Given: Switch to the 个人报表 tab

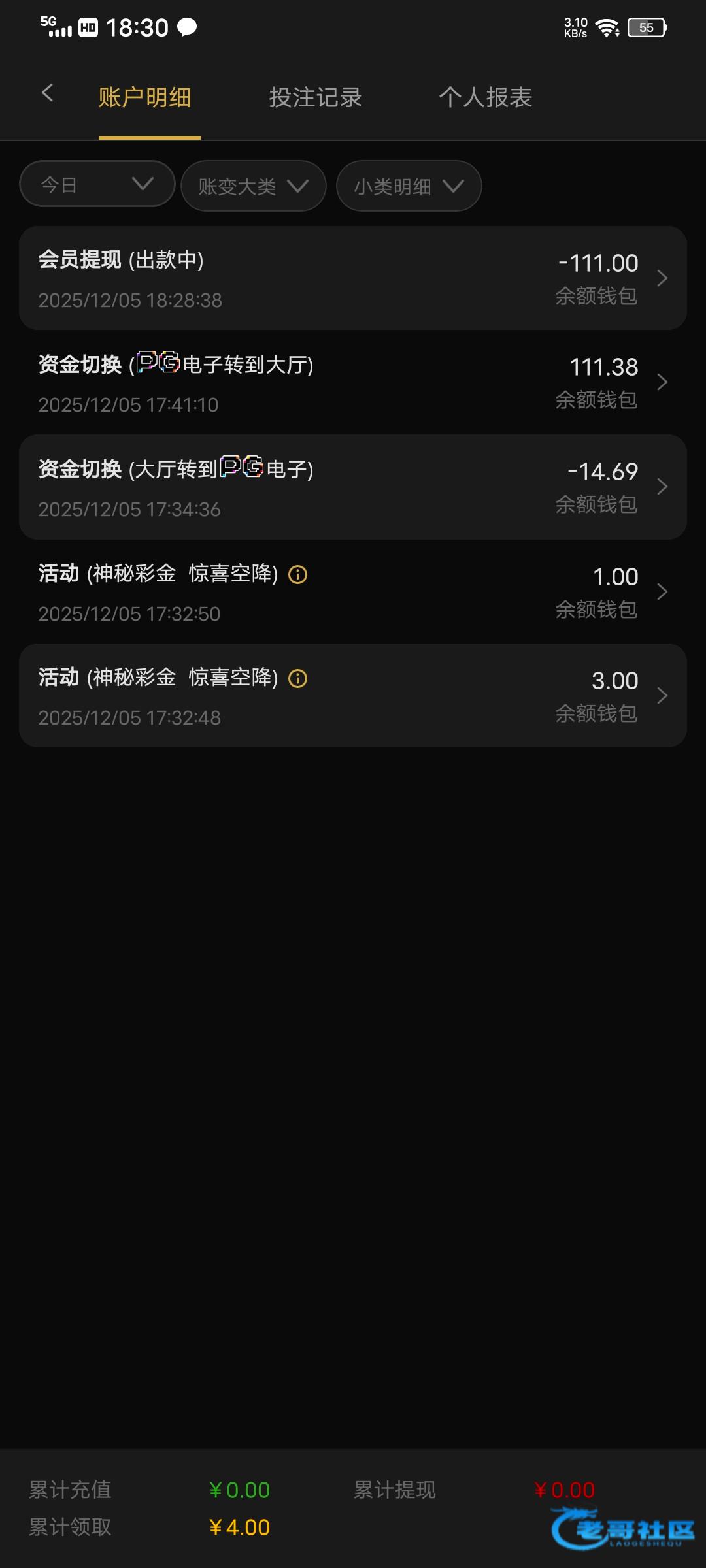Looking at the screenshot, I should (485, 98).
